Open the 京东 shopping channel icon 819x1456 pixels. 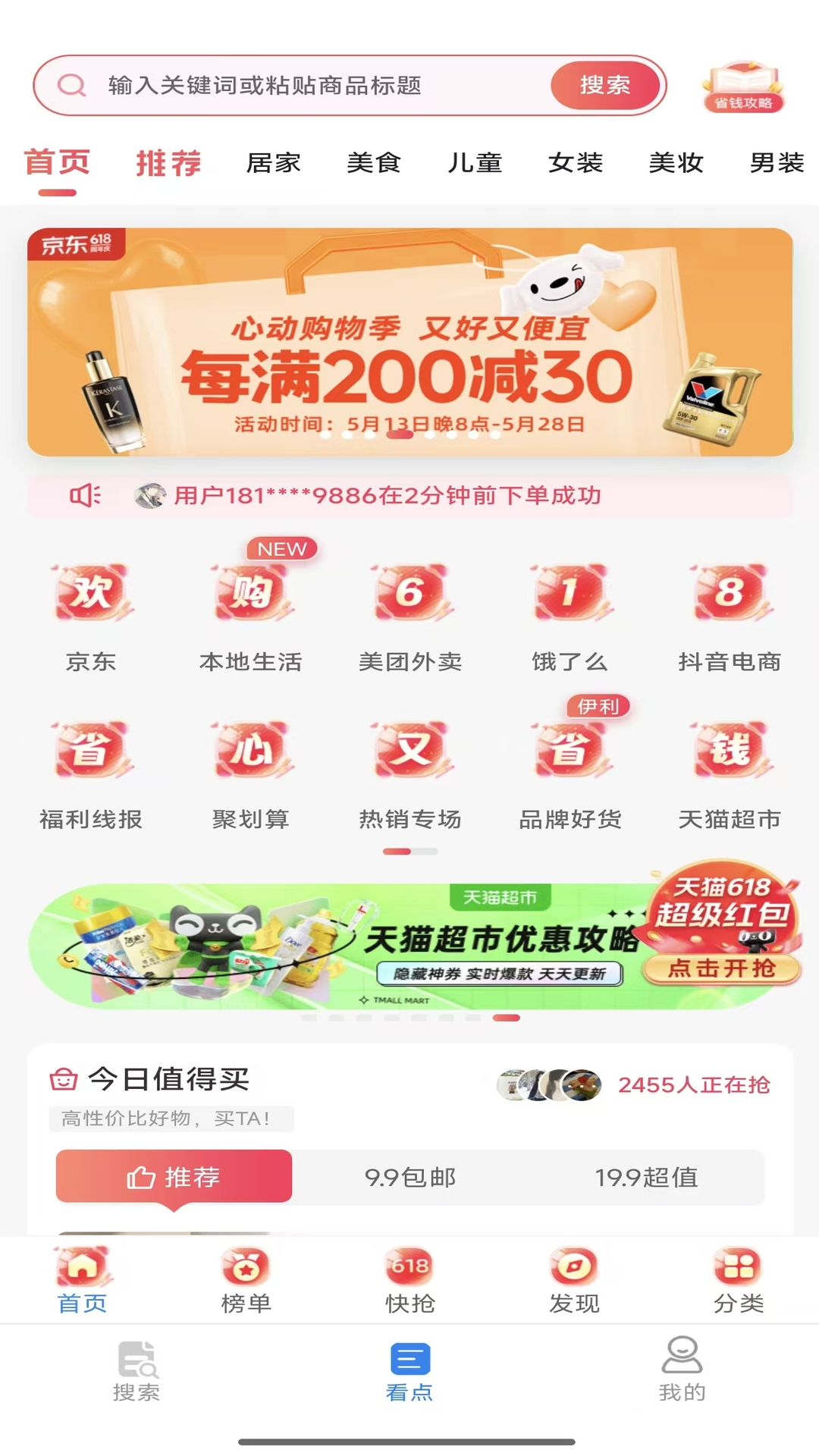point(91,595)
